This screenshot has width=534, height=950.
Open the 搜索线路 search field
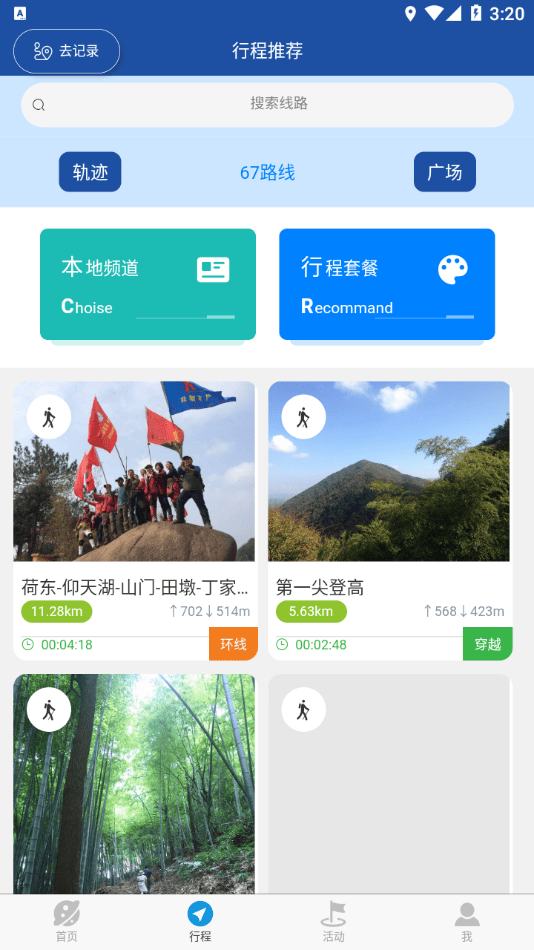(x=267, y=105)
